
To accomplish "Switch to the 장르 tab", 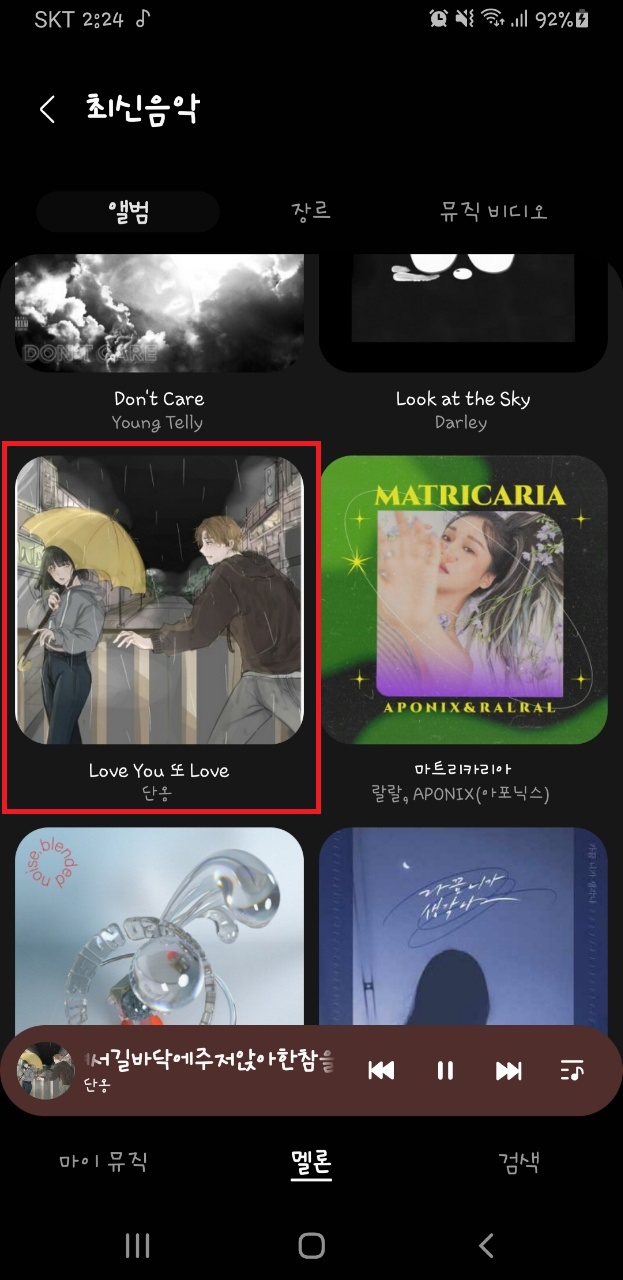I will (311, 212).
